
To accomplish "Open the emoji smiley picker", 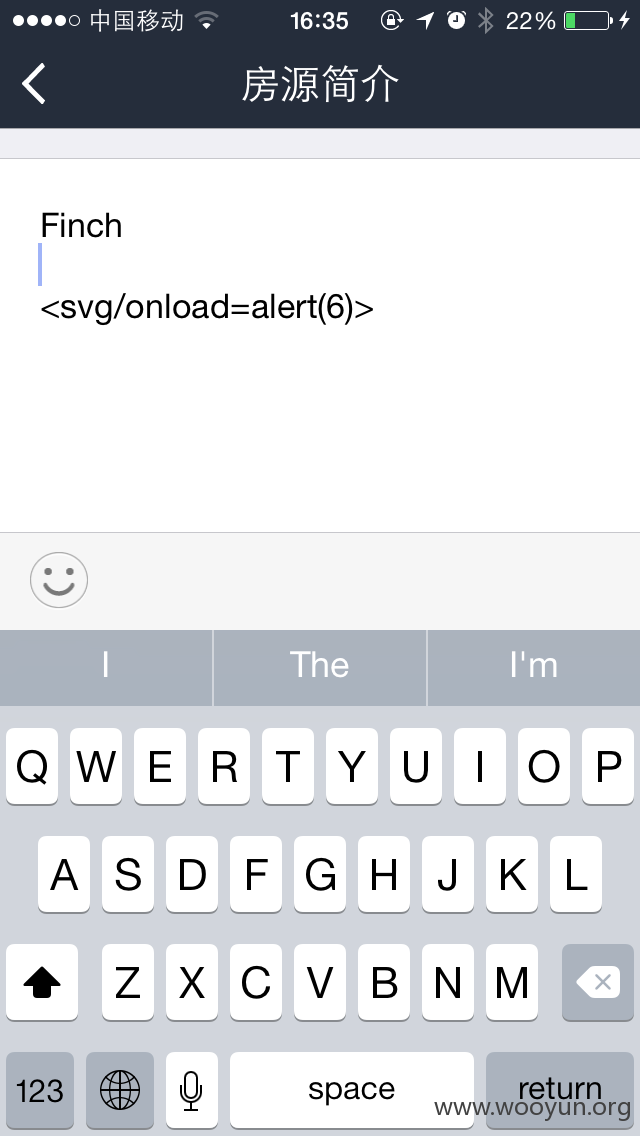I will coord(59,580).
